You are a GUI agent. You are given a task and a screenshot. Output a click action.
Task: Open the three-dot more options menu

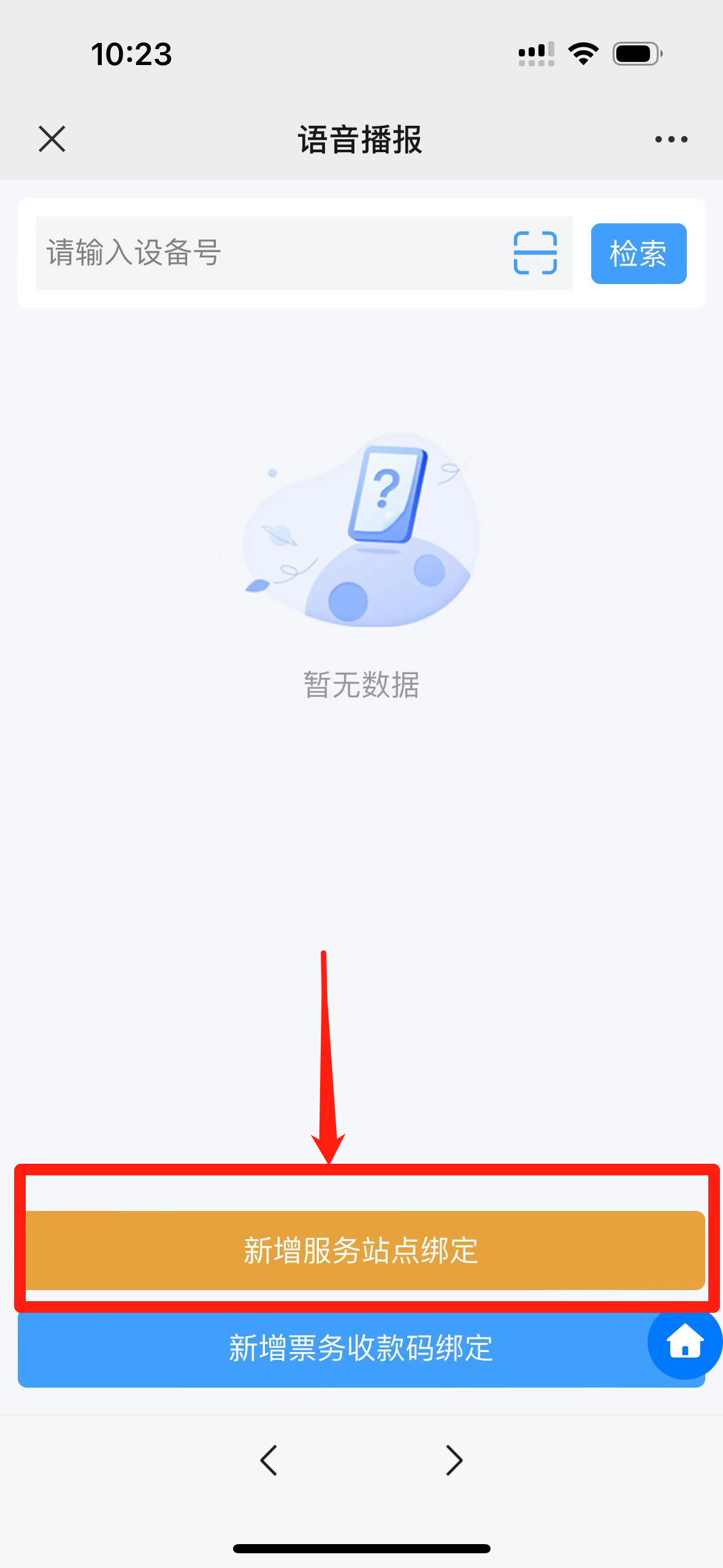671,139
